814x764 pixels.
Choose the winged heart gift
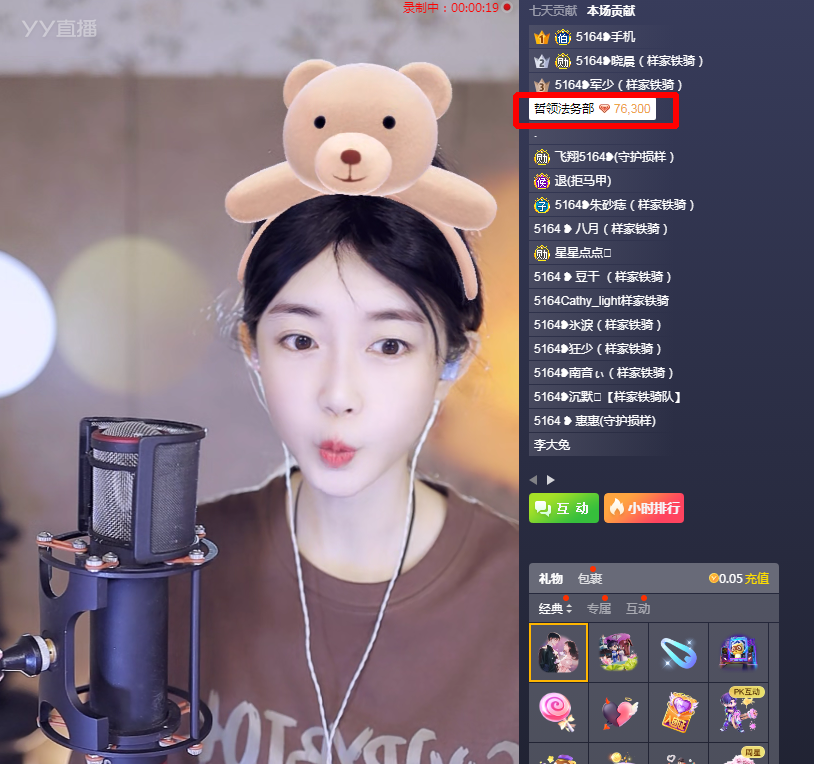point(618,711)
